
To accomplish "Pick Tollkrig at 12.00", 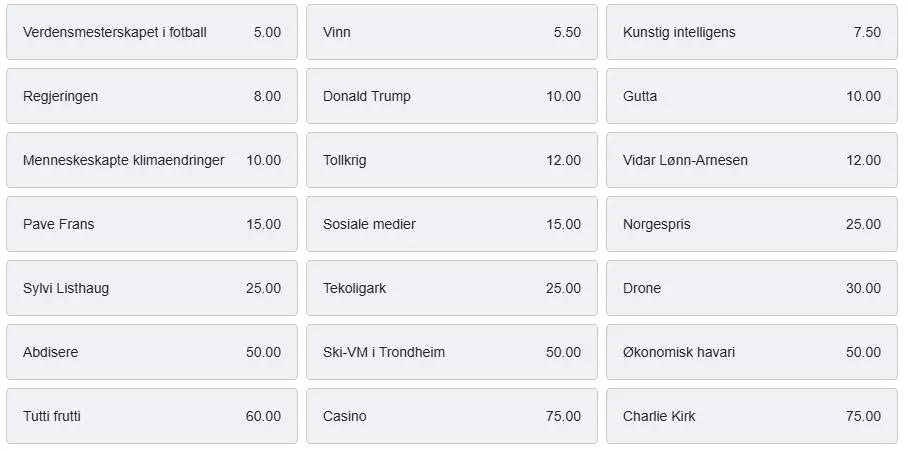I will click(452, 160).
